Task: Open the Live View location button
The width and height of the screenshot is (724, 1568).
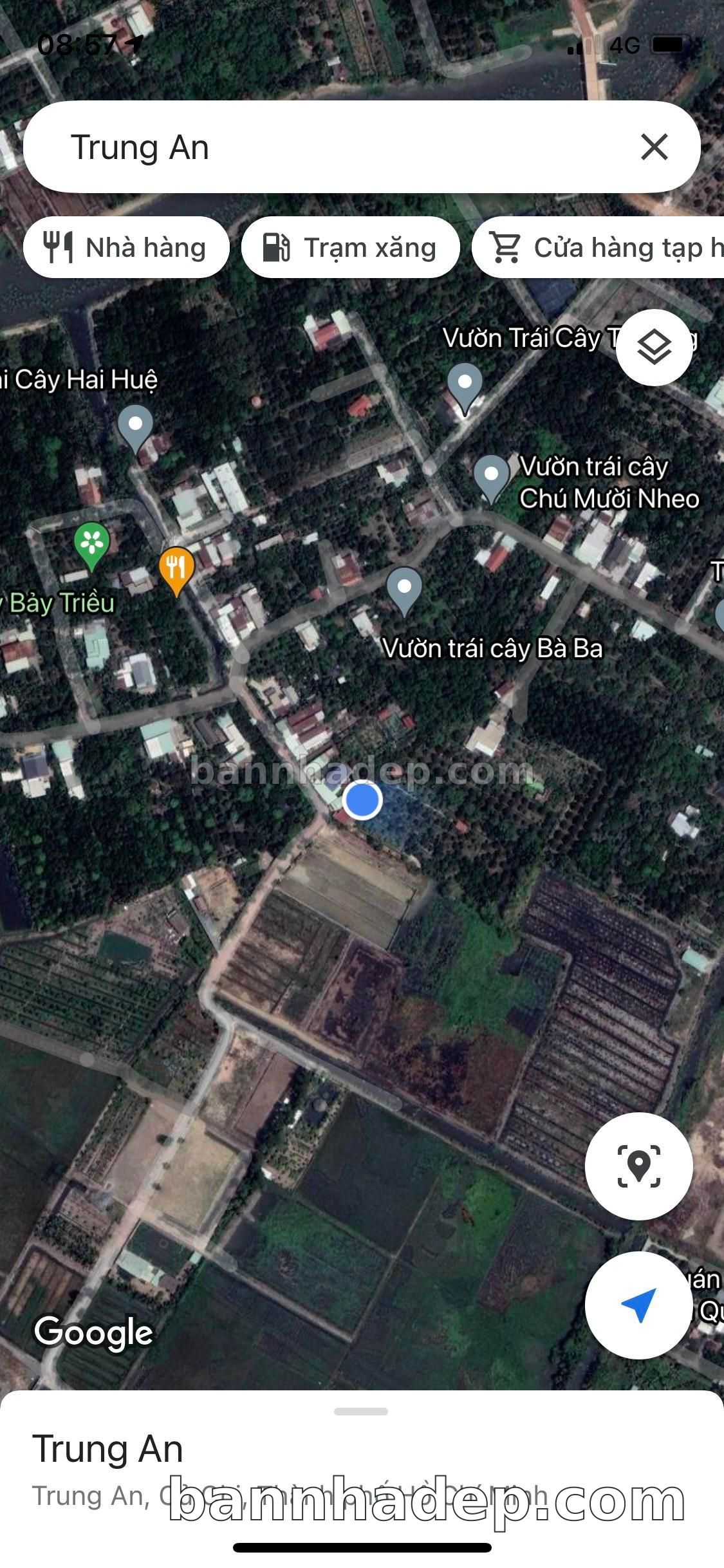Action: pos(638,1166)
